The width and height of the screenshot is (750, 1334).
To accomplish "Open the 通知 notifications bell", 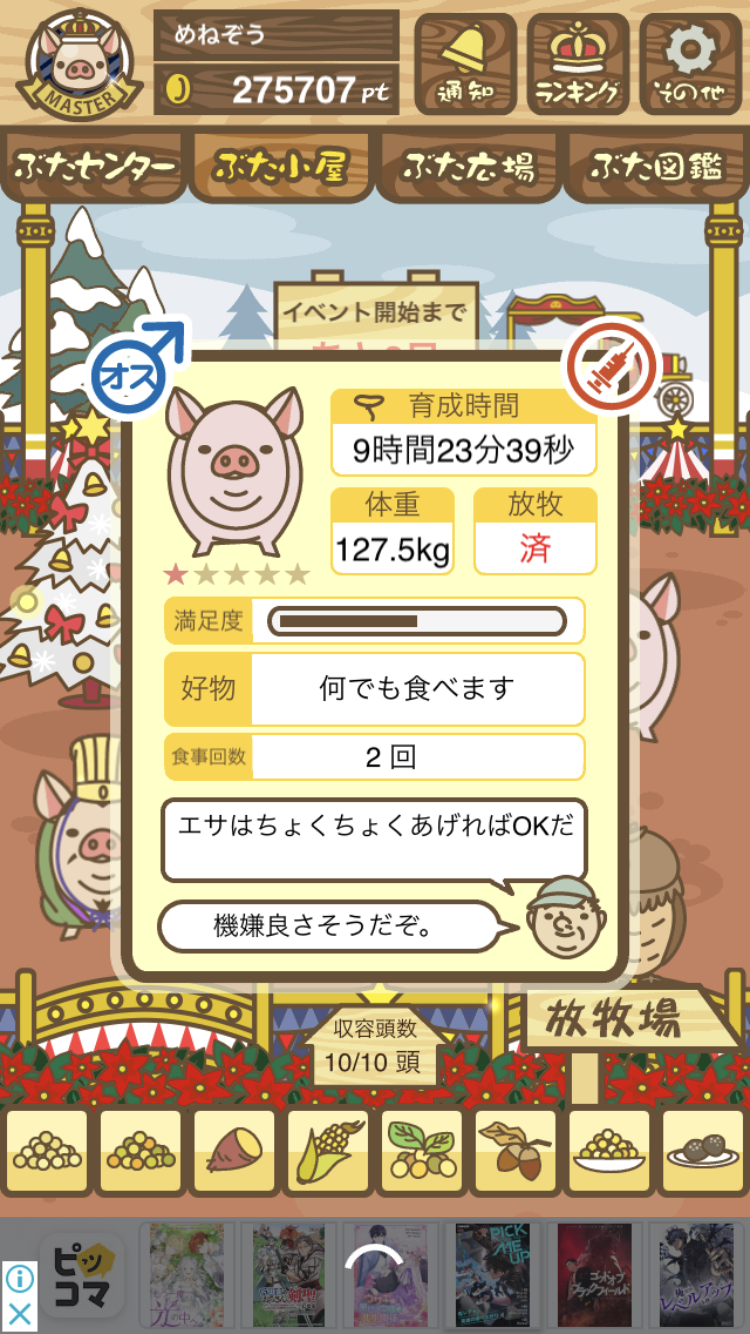I will (465, 64).
